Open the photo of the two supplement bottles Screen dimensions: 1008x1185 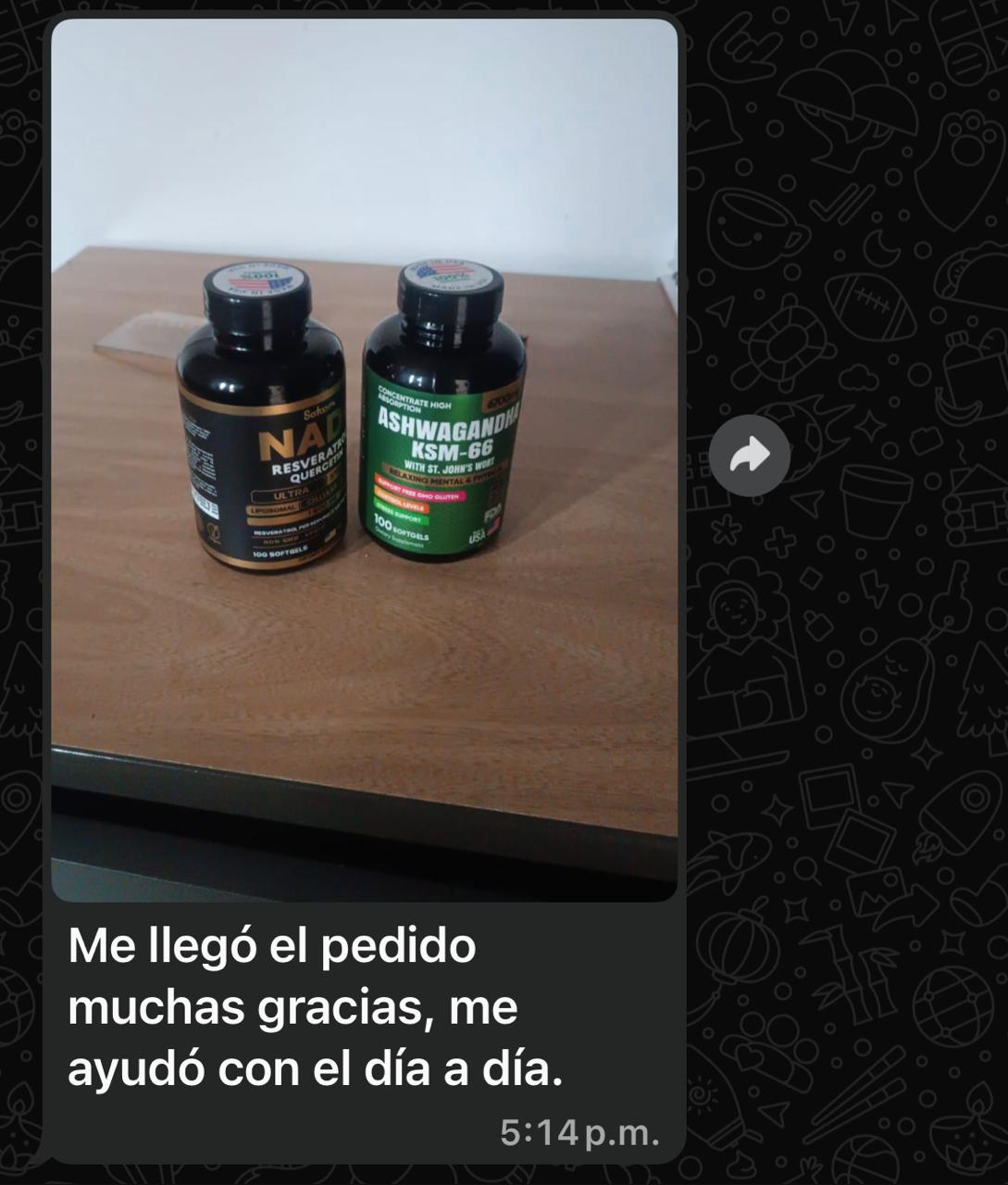[x=364, y=460]
